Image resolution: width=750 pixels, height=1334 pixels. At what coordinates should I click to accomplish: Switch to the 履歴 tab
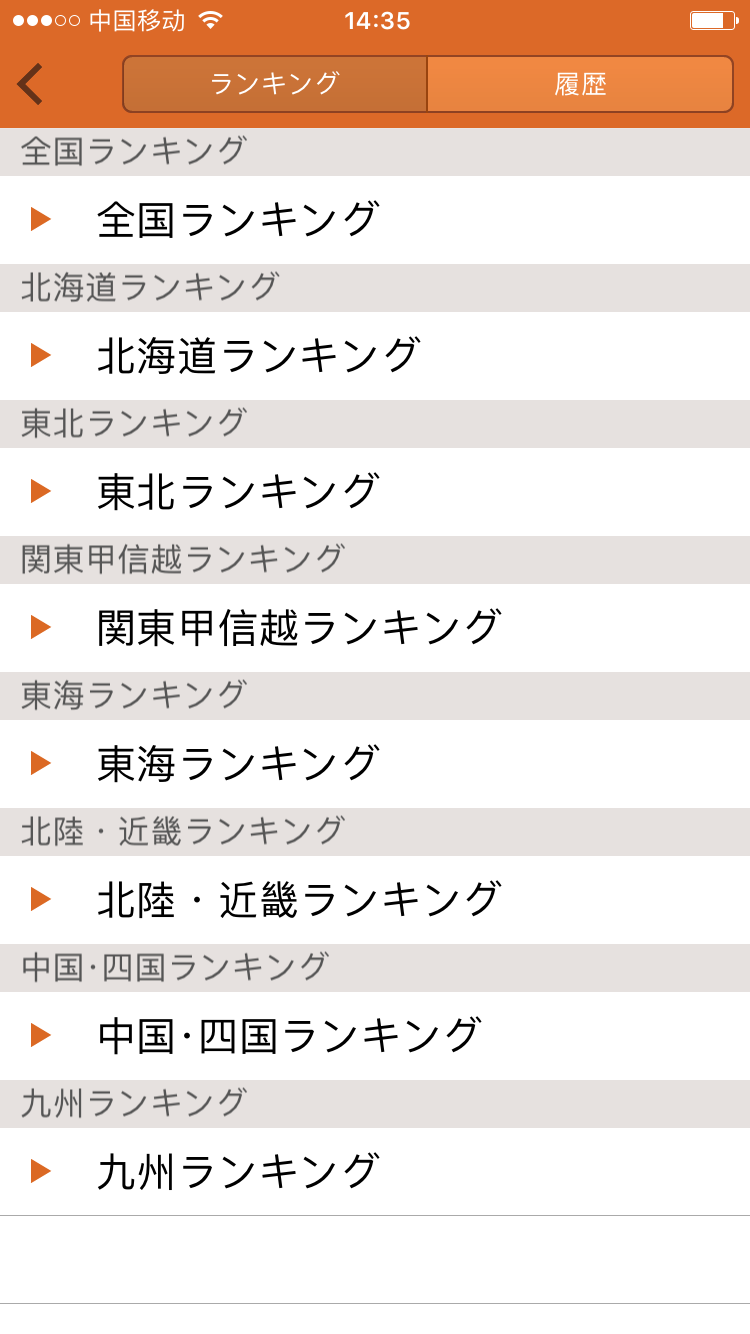pos(580,84)
